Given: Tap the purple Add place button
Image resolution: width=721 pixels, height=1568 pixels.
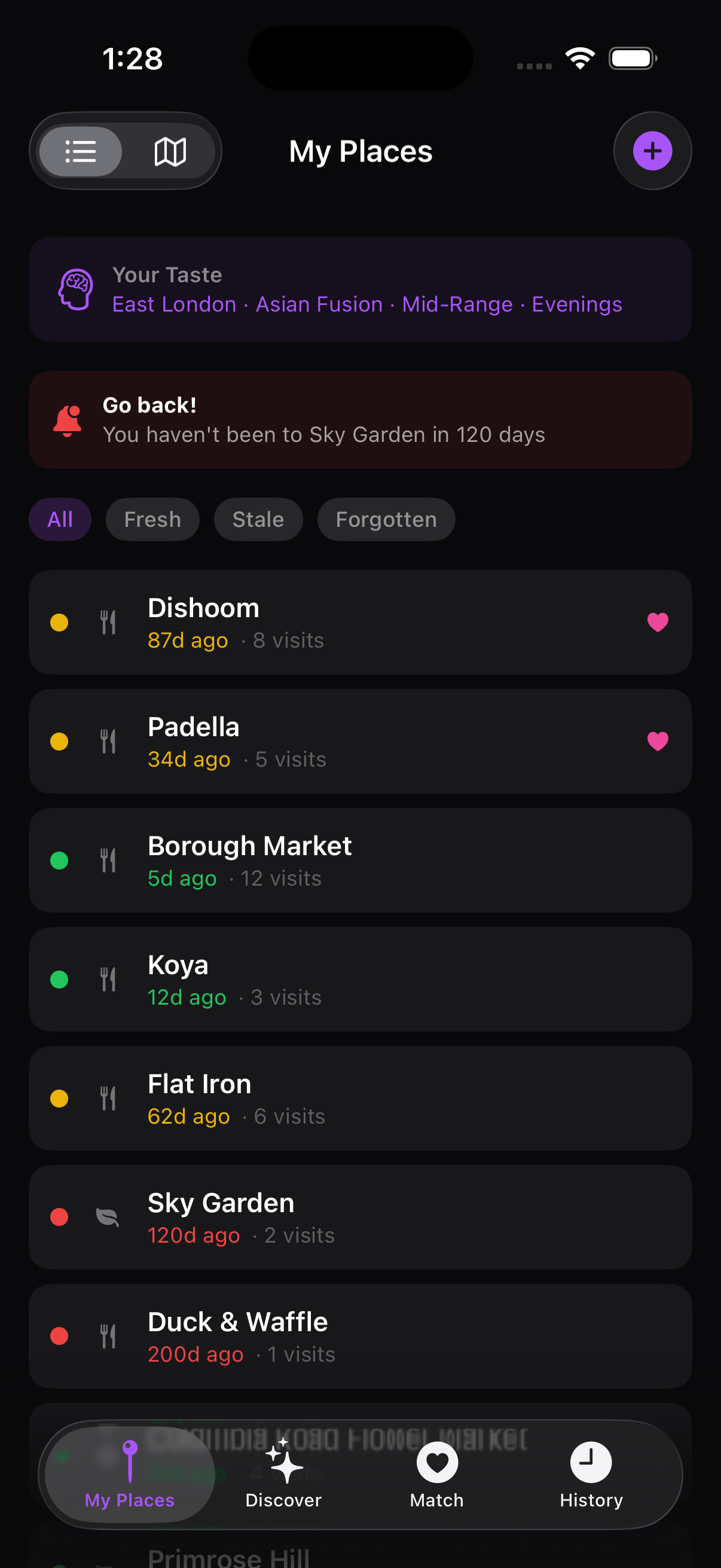Looking at the screenshot, I should tap(652, 151).
